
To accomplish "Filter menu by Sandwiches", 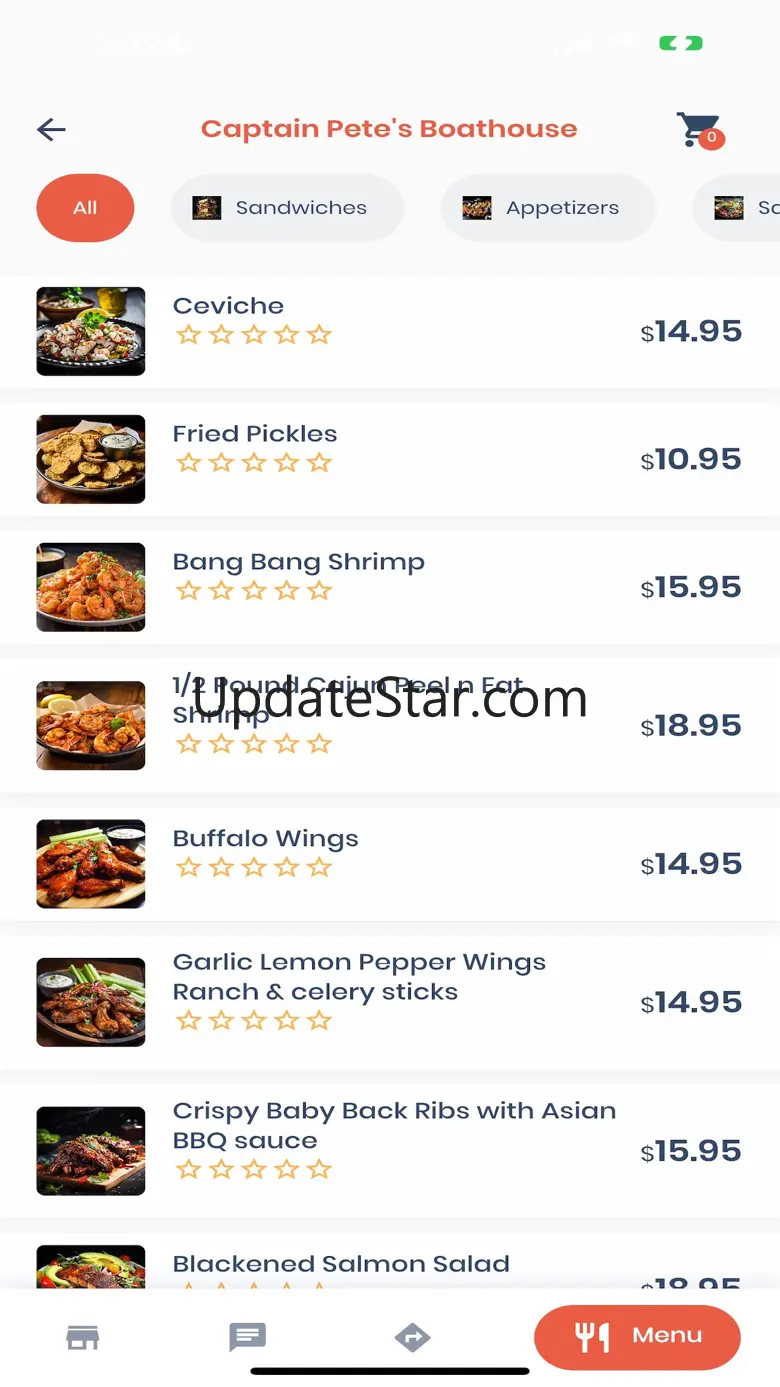I will pos(288,208).
